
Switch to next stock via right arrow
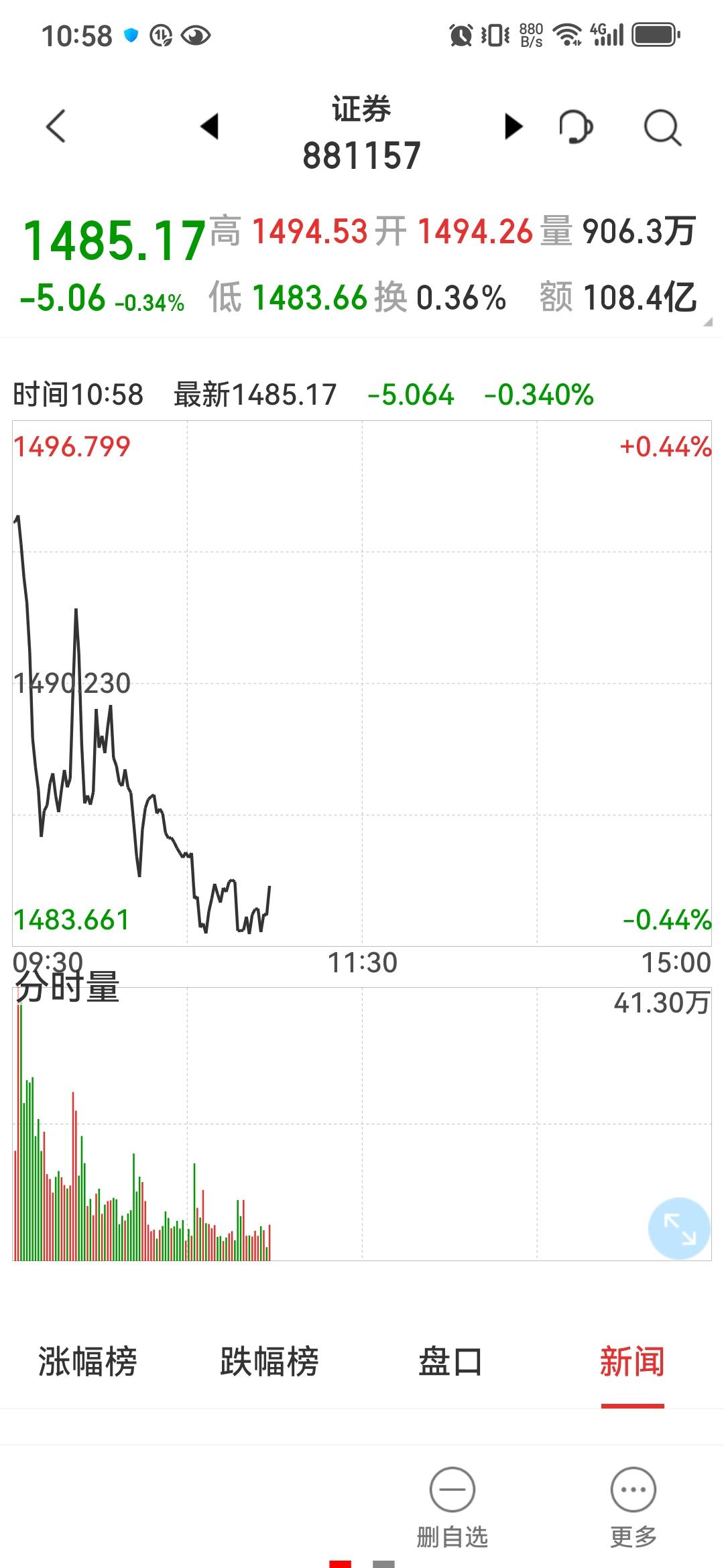pyautogui.click(x=514, y=127)
